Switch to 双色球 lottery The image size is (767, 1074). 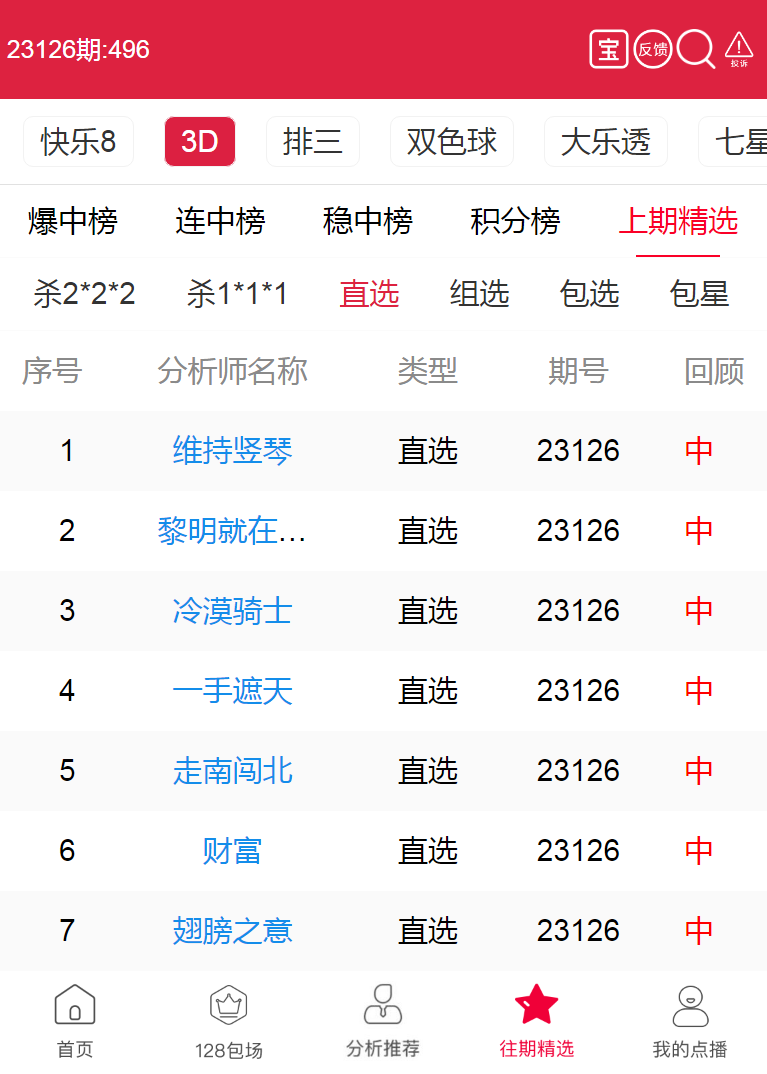point(452,142)
